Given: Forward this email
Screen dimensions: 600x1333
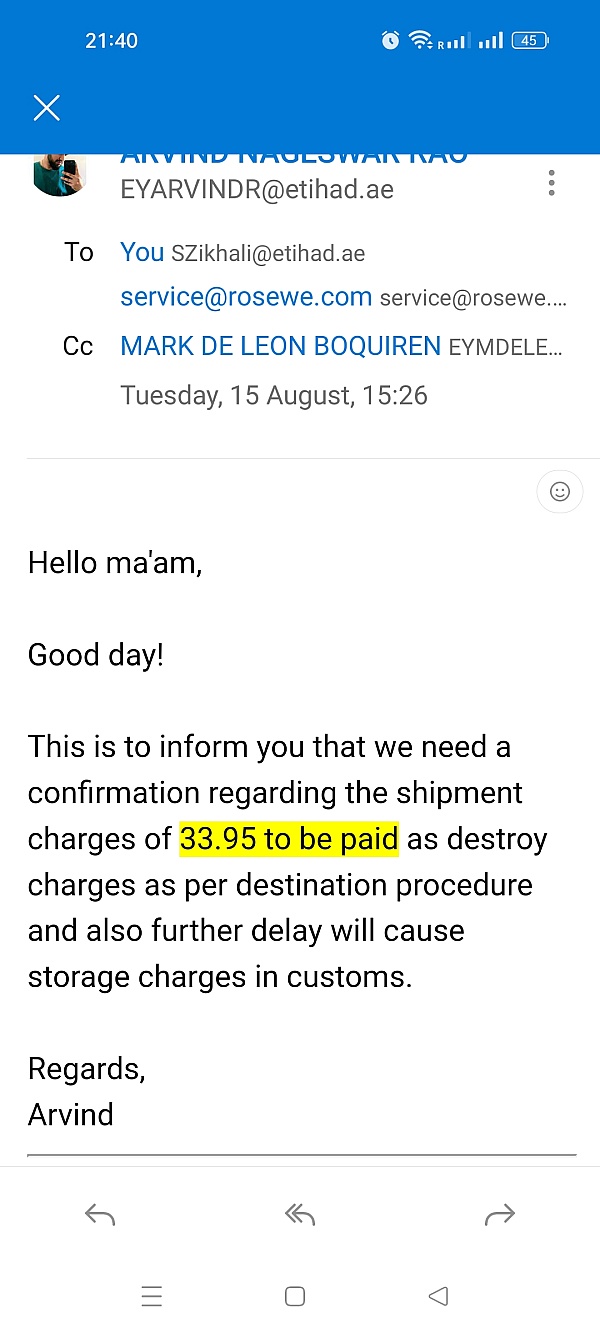Looking at the screenshot, I should pyautogui.click(x=499, y=1215).
